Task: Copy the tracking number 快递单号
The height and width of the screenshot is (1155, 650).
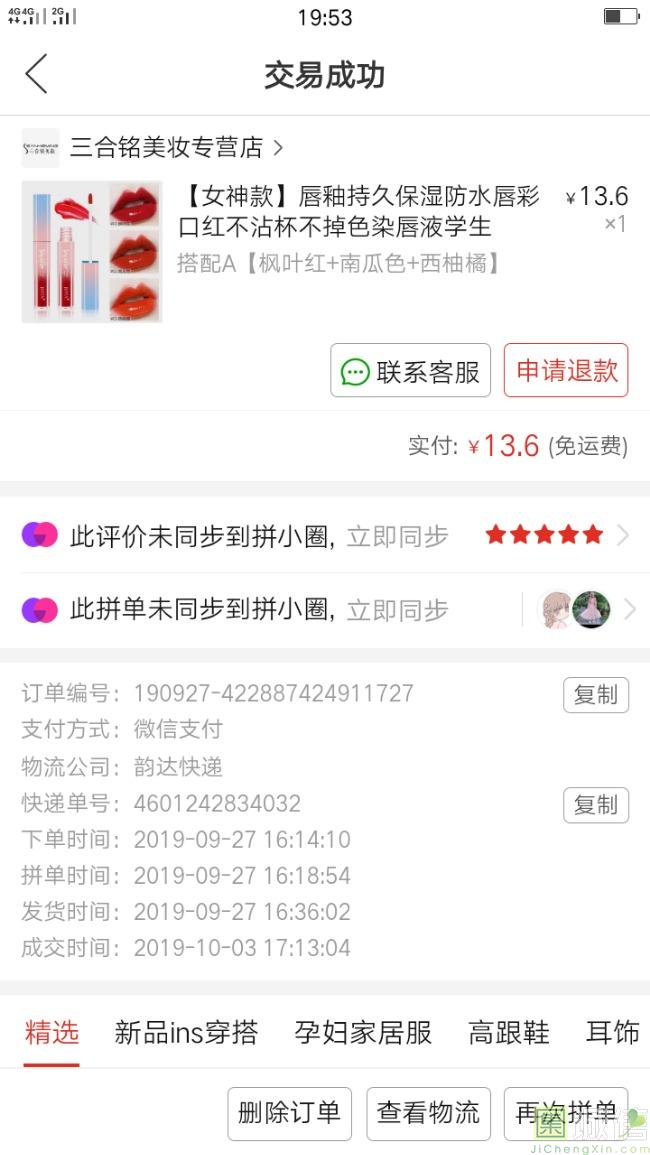Action: coord(595,805)
